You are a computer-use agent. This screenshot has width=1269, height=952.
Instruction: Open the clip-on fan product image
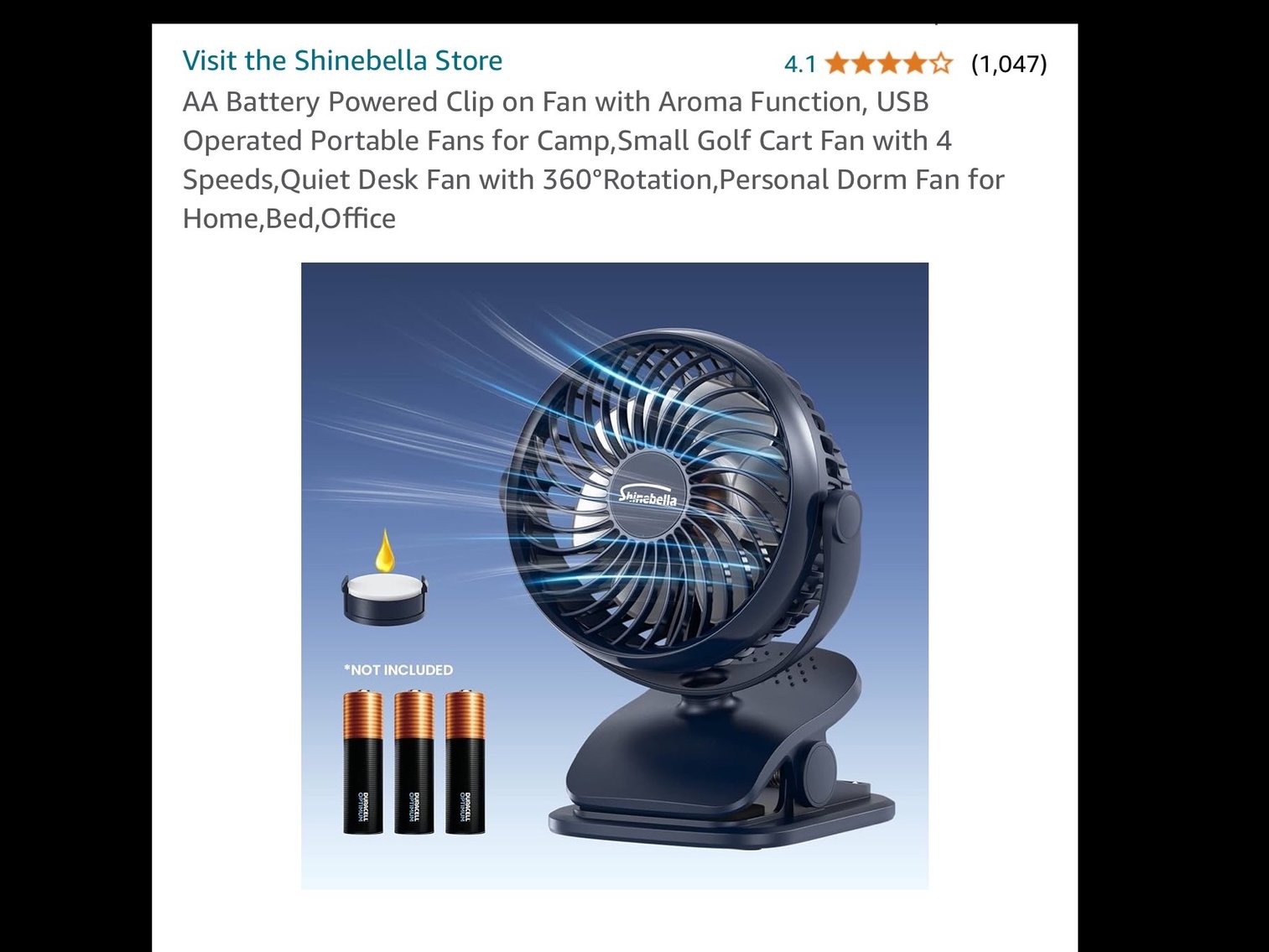tap(614, 575)
